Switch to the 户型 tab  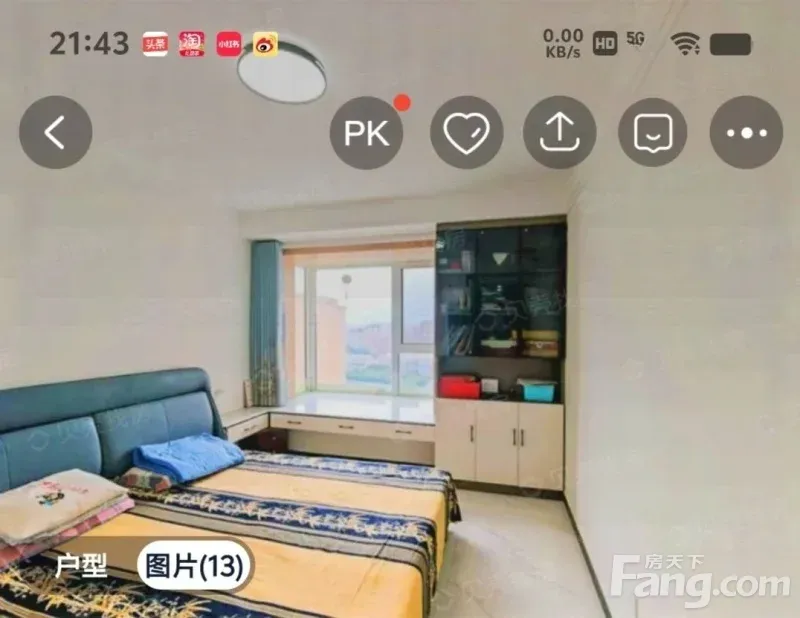80,567
